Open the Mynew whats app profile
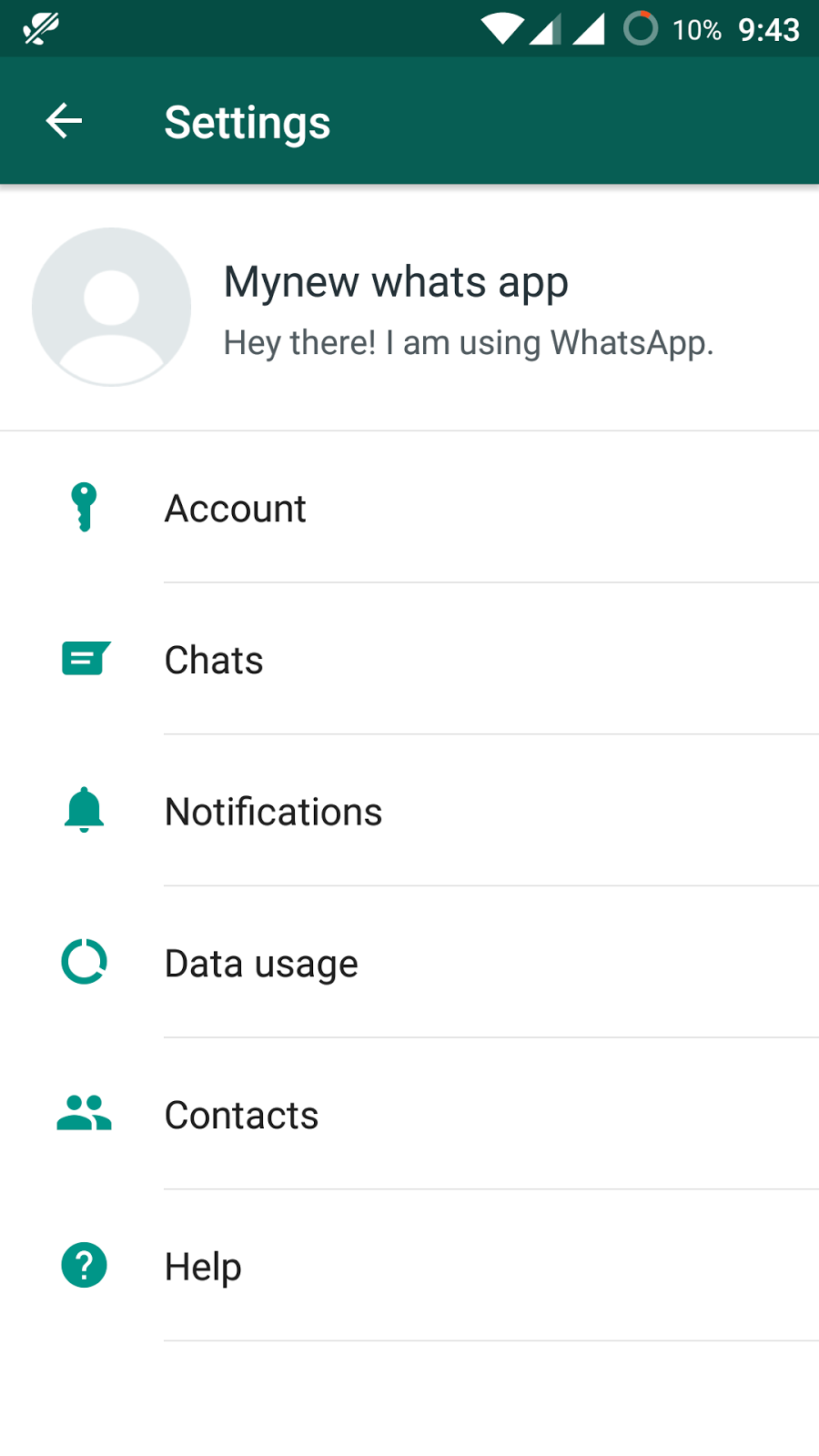The width and height of the screenshot is (819, 1456). point(396,308)
